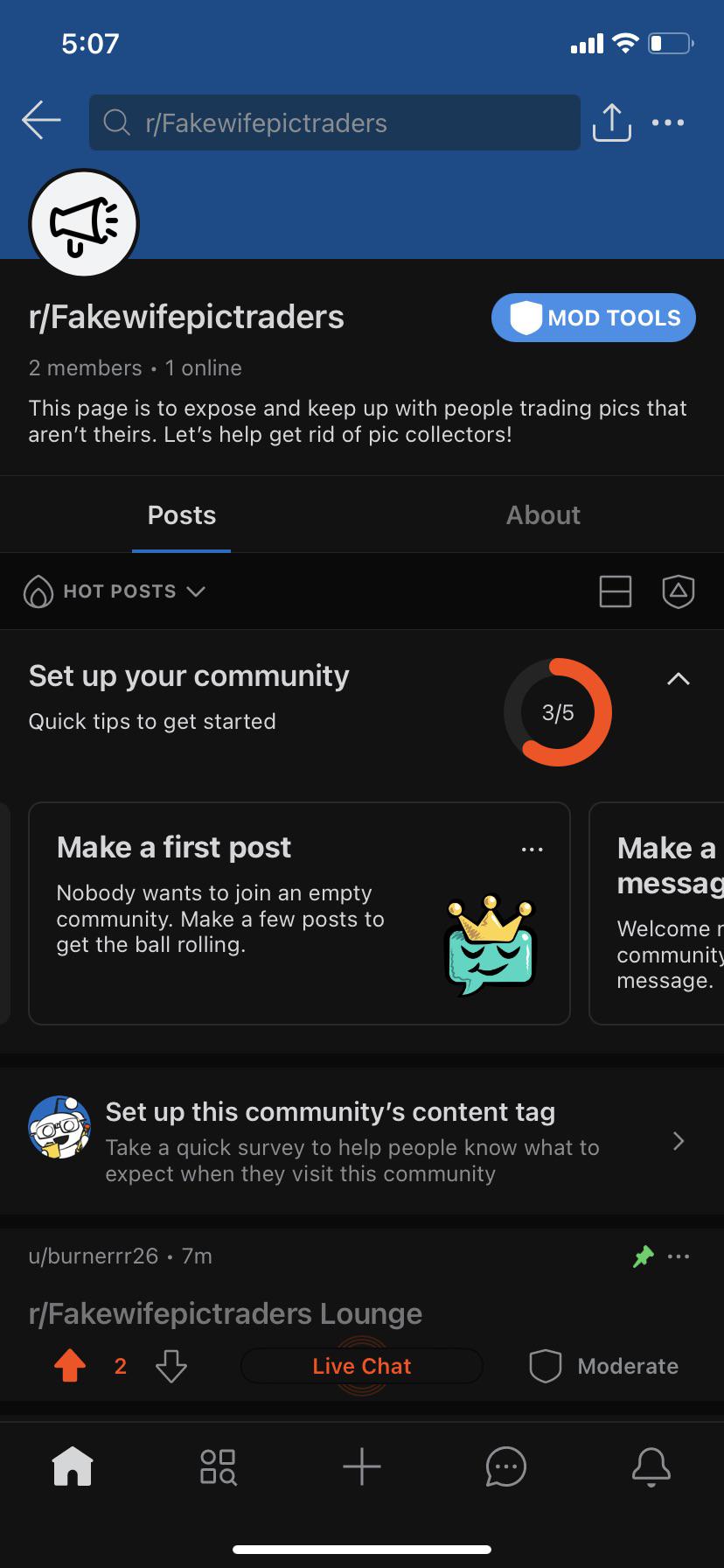This screenshot has height=1568, width=724.
Task: Open the Chat icon in bottom navigation
Action: 506,1468
